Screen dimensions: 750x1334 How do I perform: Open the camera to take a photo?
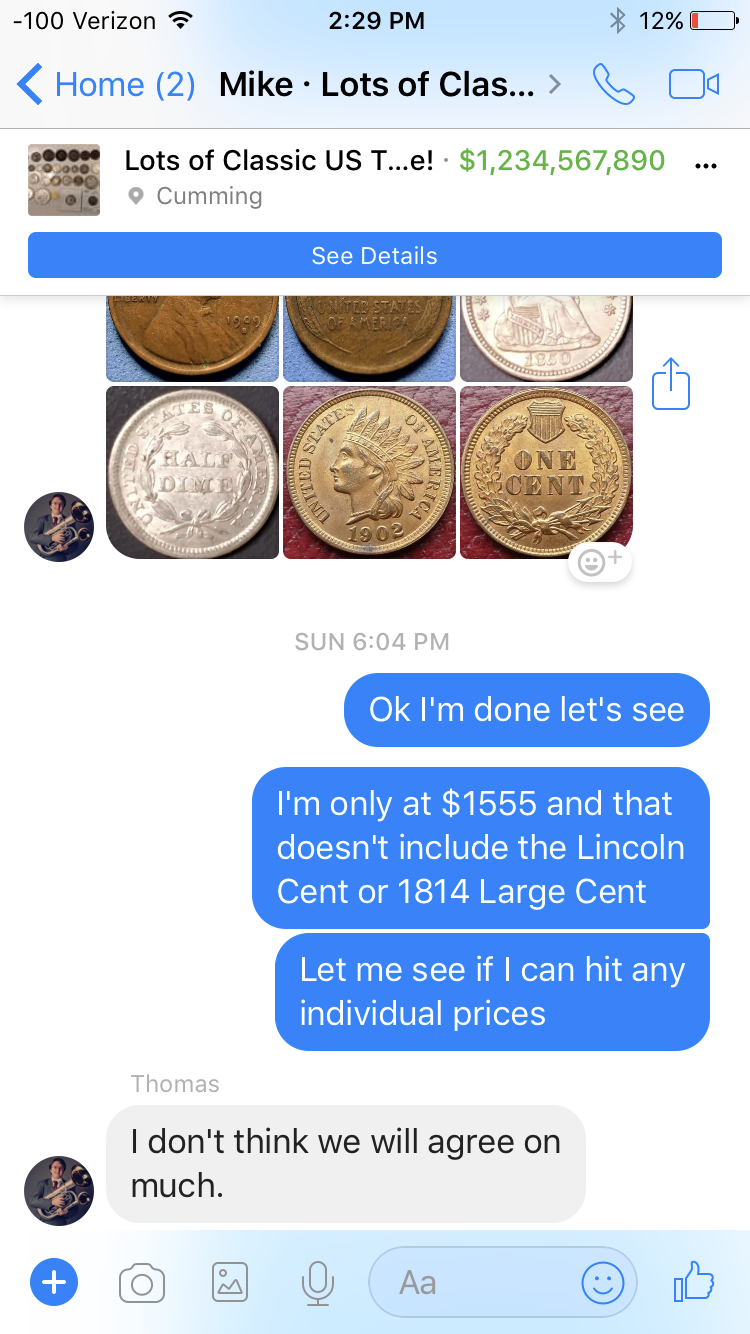142,1282
